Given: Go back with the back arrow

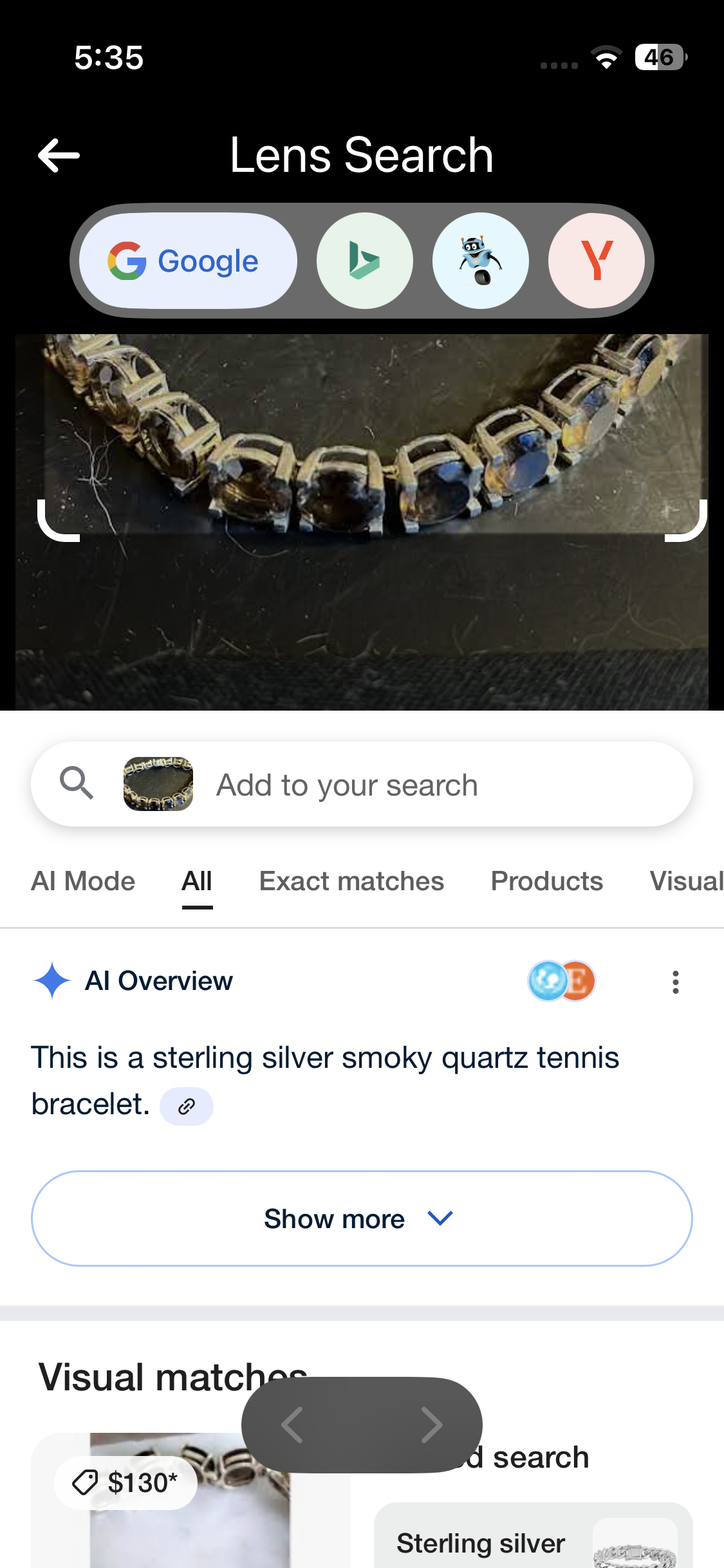Looking at the screenshot, I should [x=59, y=154].
